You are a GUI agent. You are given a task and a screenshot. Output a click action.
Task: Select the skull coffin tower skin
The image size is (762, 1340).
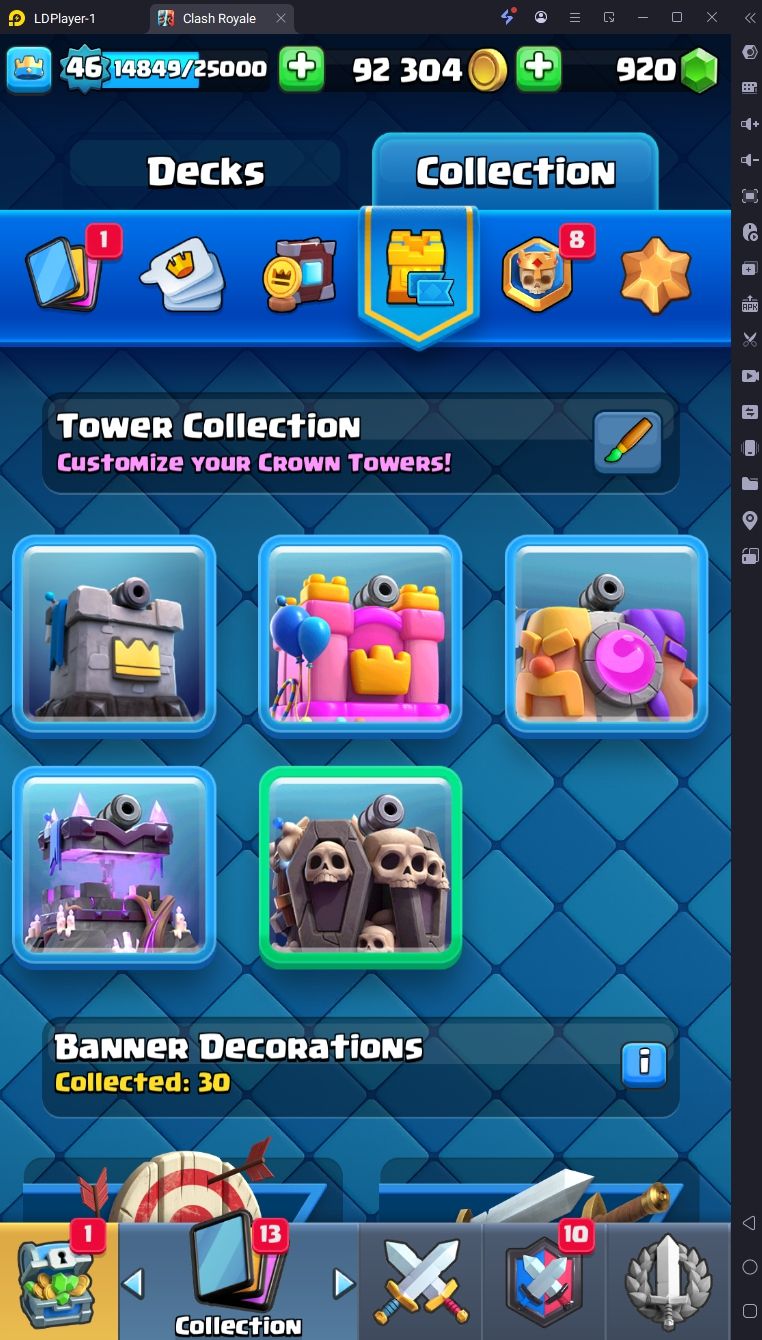(x=360, y=865)
